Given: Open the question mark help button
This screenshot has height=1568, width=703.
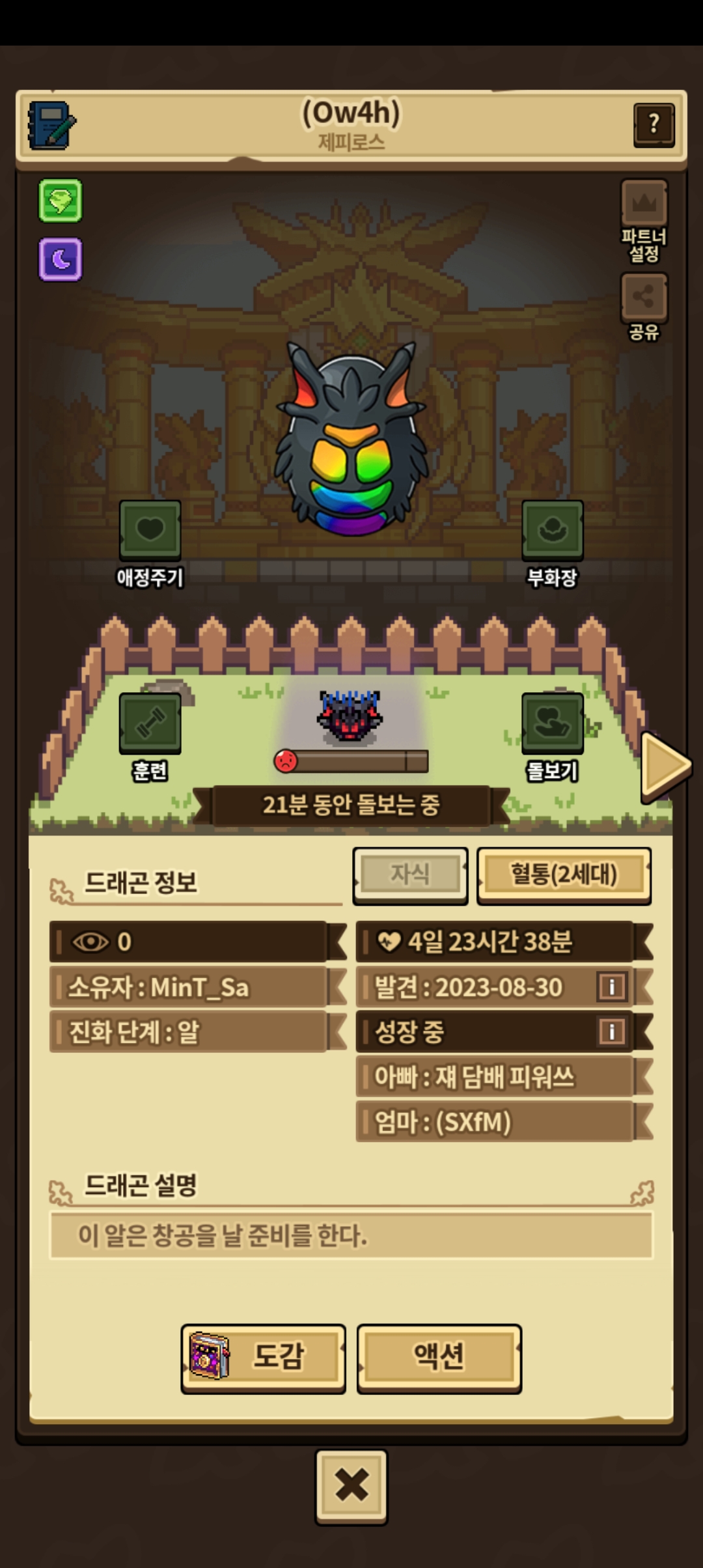Looking at the screenshot, I should pos(654,124).
